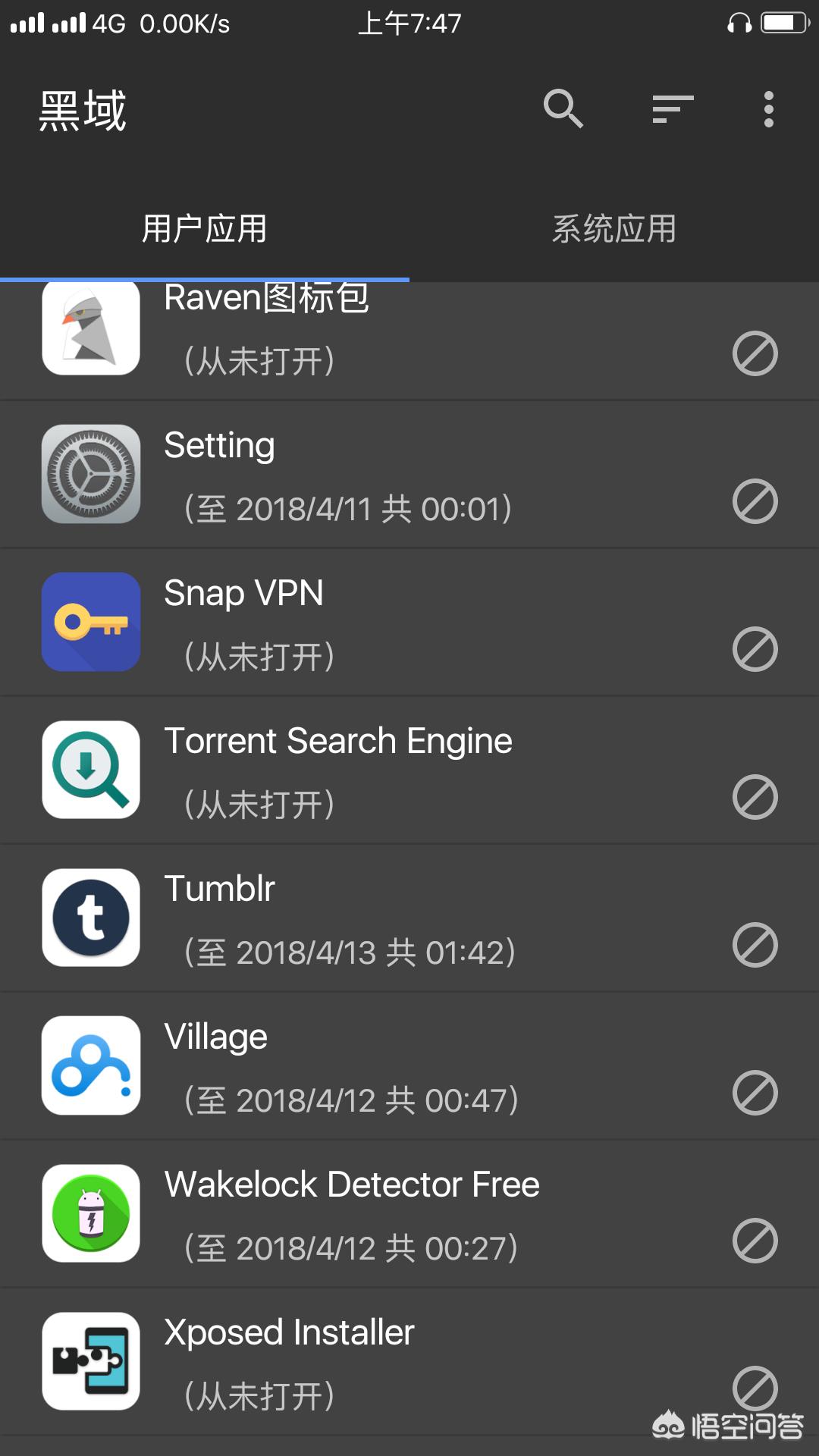Screen dimensions: 819x1456
Task: Select the Tumblr app row
Action: [409, 918]
